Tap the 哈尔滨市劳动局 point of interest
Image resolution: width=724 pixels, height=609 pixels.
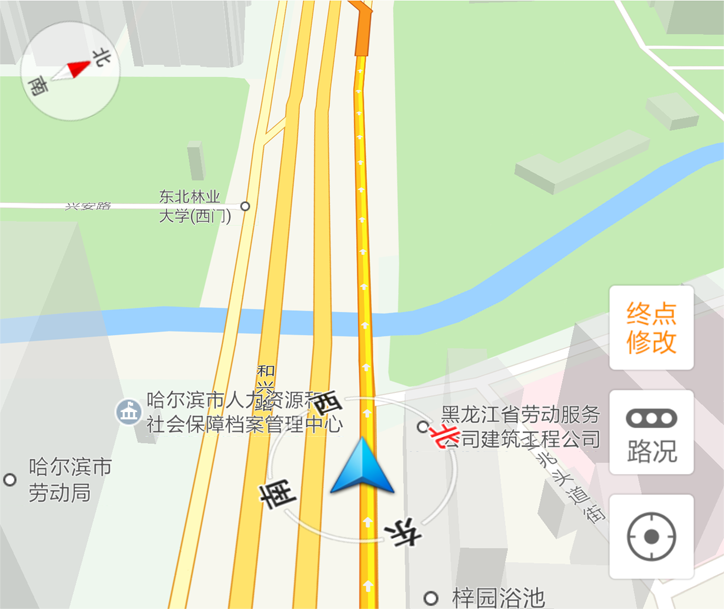point(10,480)
